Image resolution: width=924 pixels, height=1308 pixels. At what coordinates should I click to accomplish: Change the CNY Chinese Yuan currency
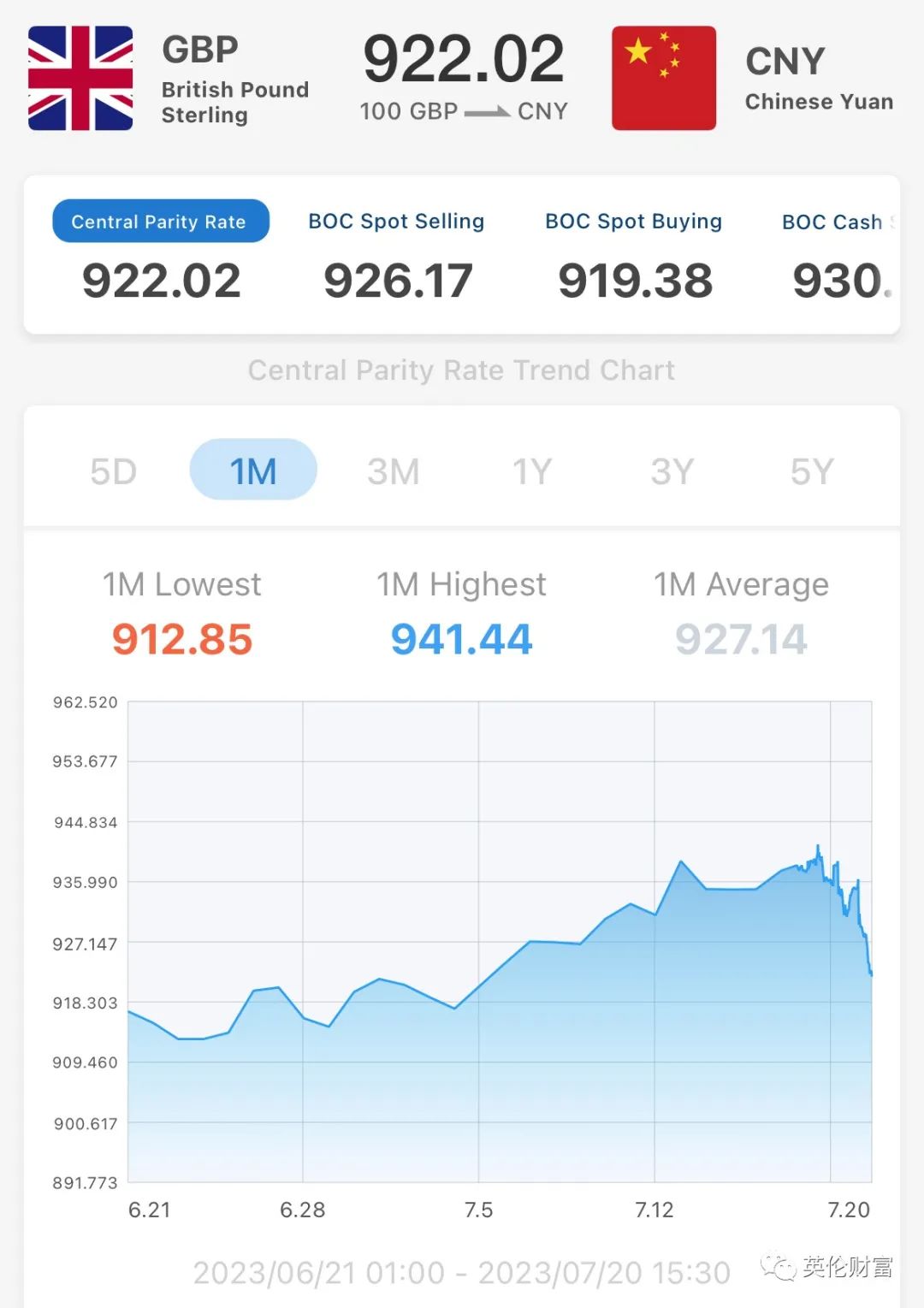(751, 79)
